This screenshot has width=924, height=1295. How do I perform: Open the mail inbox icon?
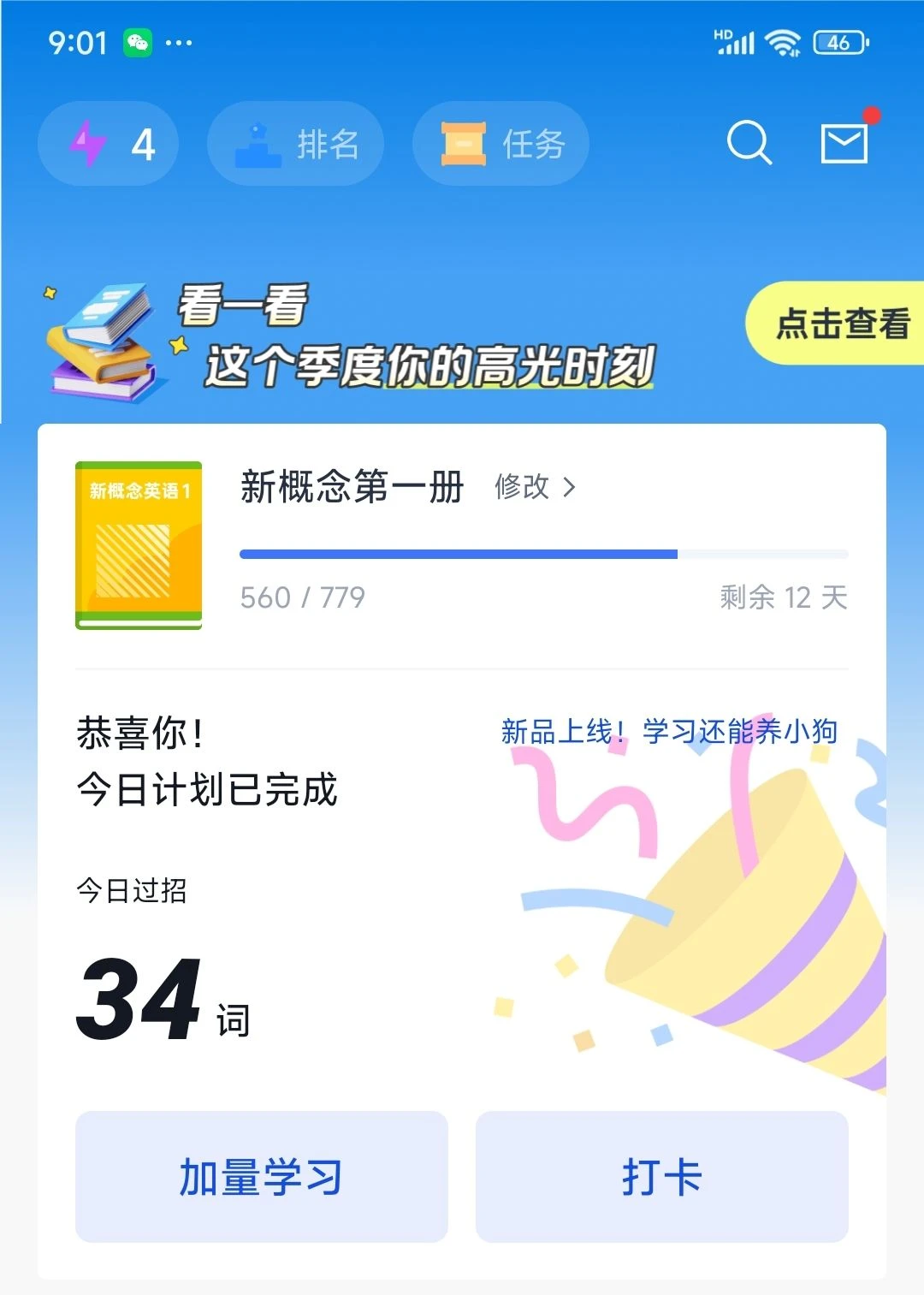(x=844, y=143)
